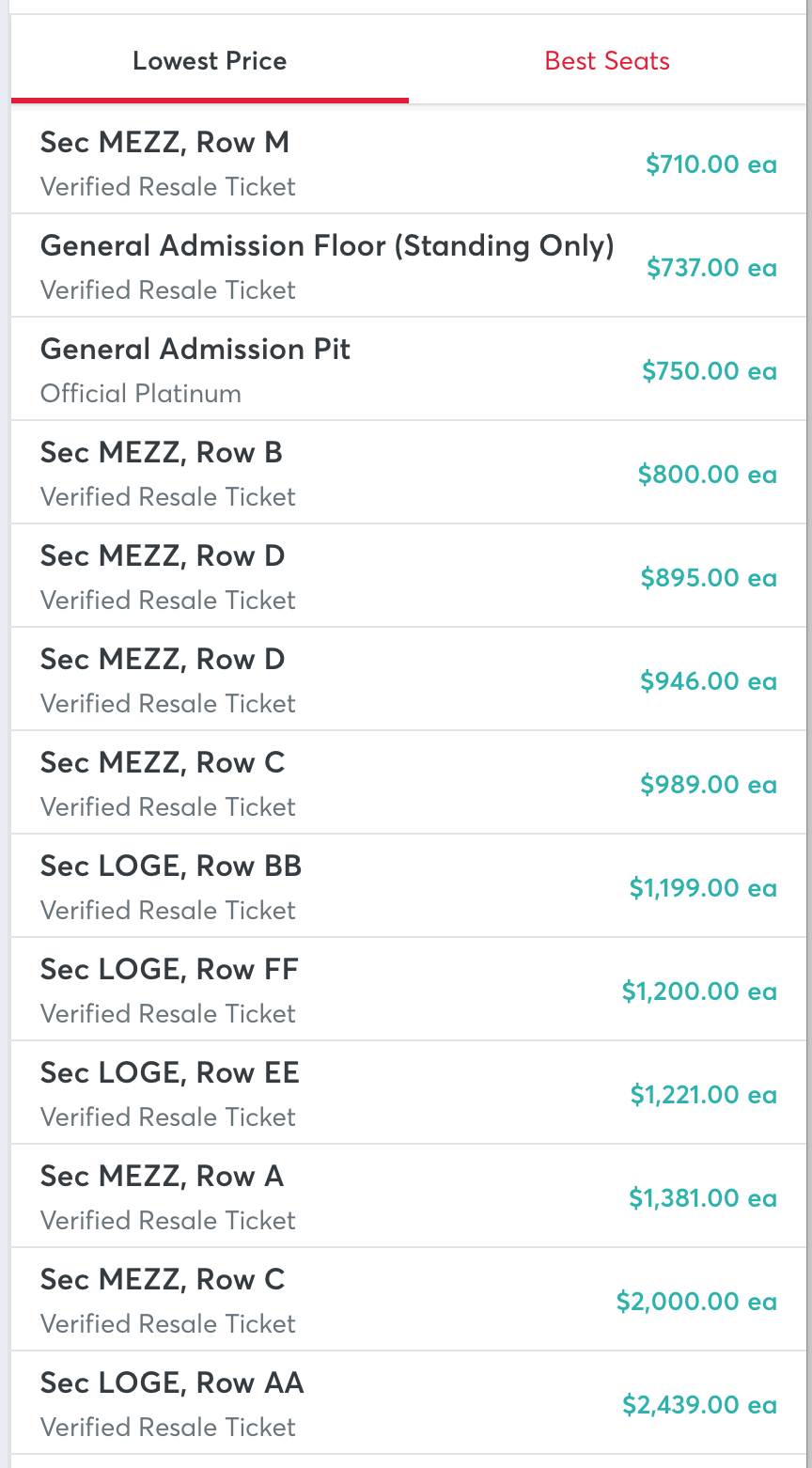Open the General Admission Floor standing ticket
Screen dimensions: 812x1468
pyautogui.click(x=376, y=265)
